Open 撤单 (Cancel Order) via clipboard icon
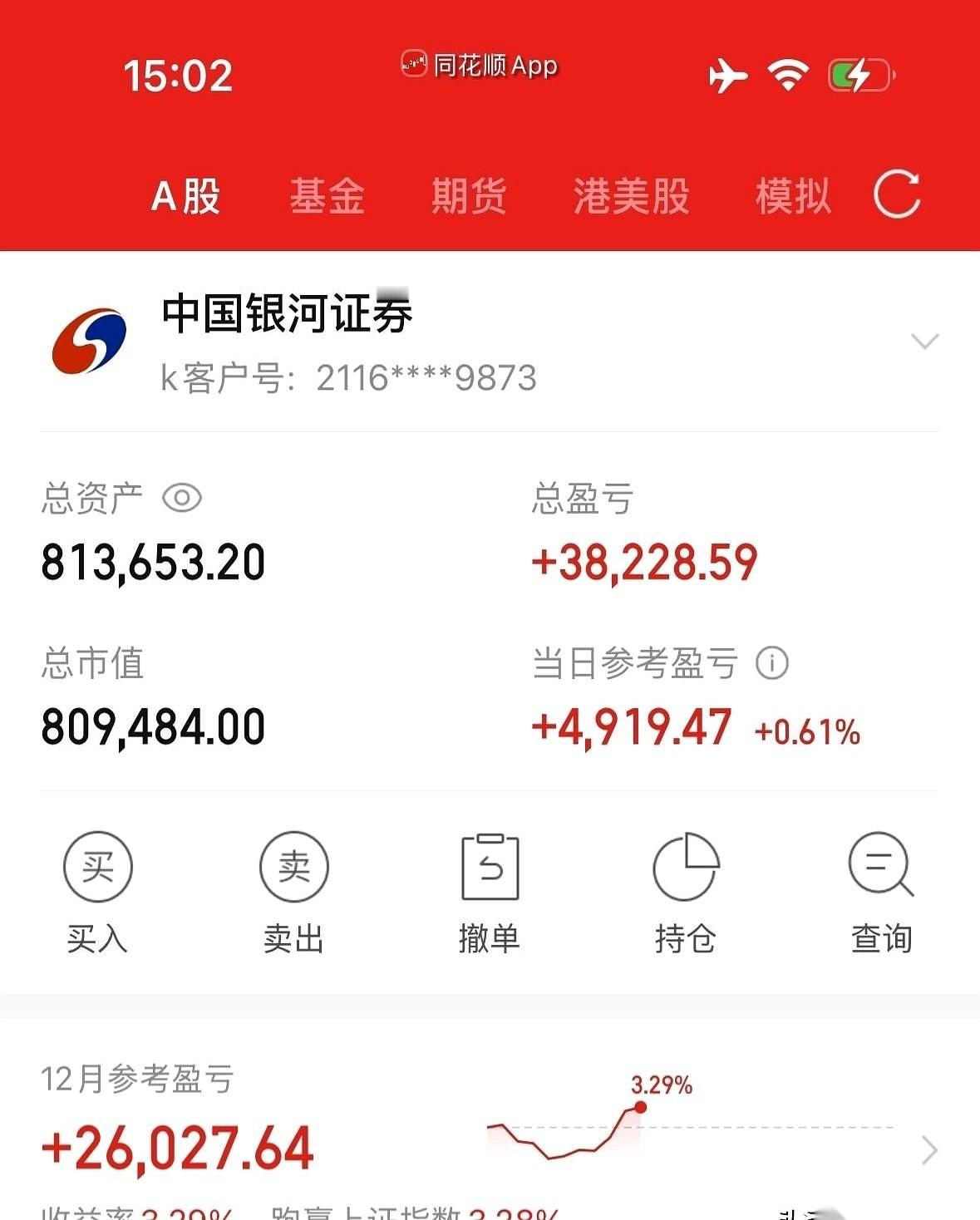Image resolution: width=980 pixels, height=1220 pixels. click(490, 866)
